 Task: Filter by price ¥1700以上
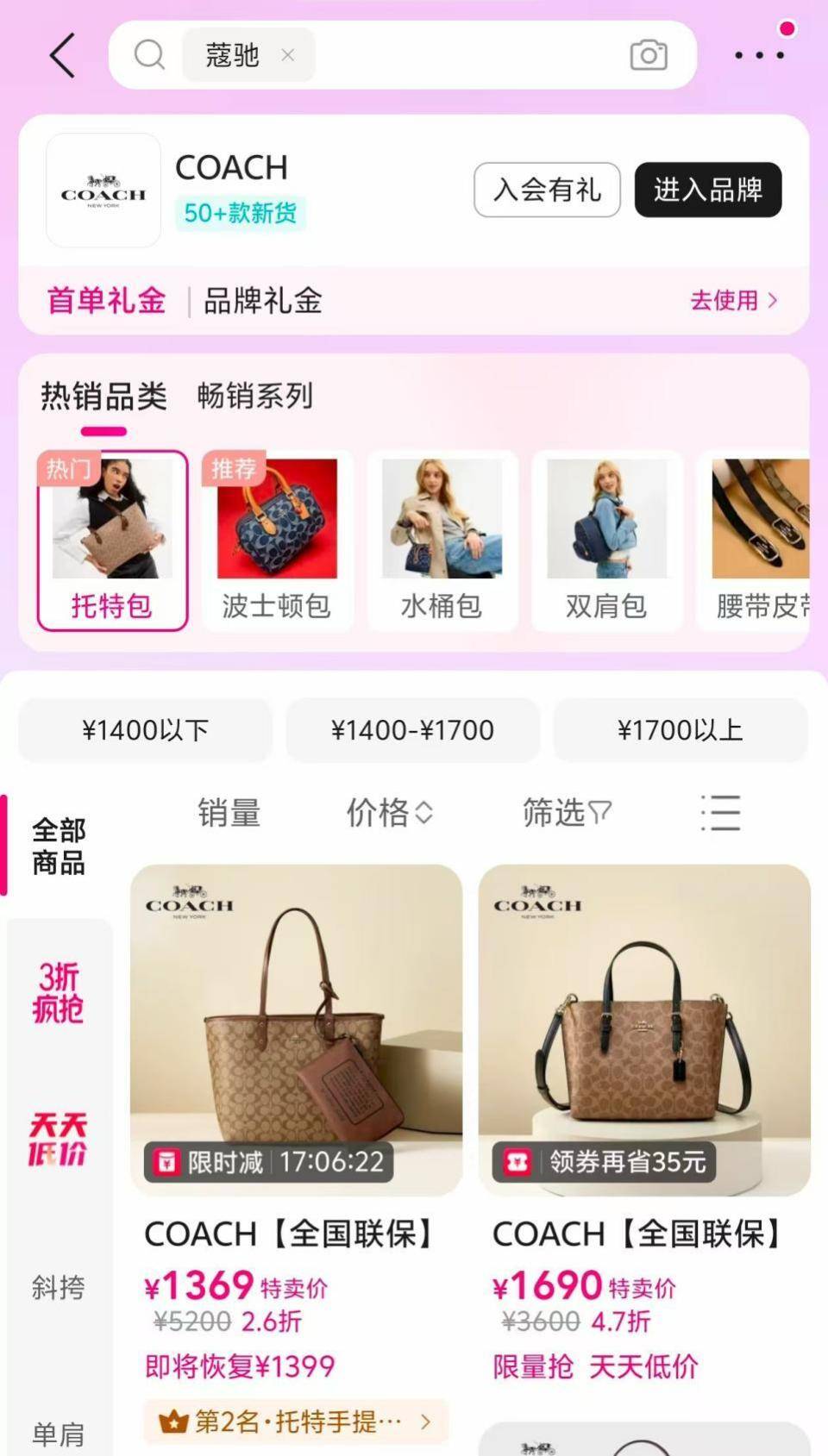[x=680, y=730]
